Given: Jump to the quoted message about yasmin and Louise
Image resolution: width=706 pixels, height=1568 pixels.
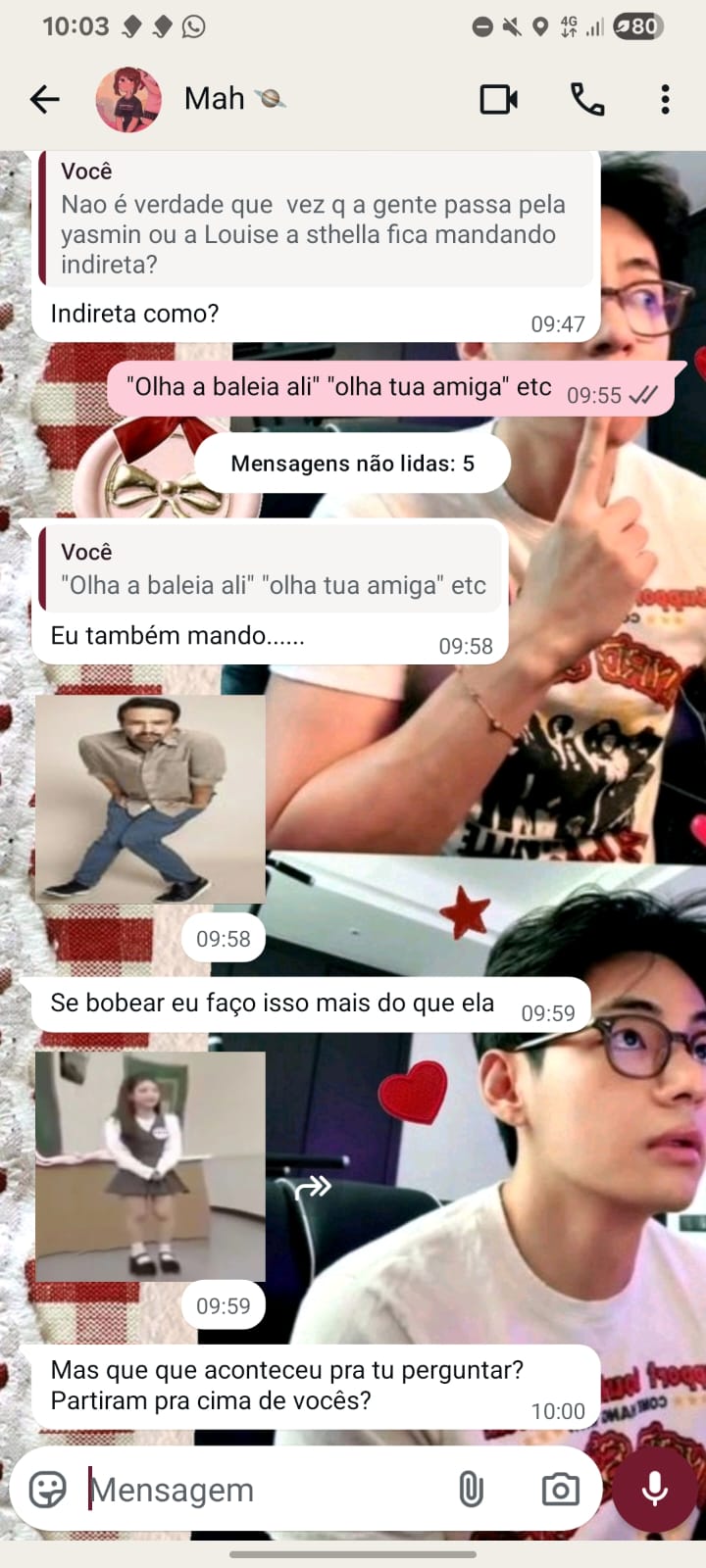Looking at the screenshot, I should [316, 220].
